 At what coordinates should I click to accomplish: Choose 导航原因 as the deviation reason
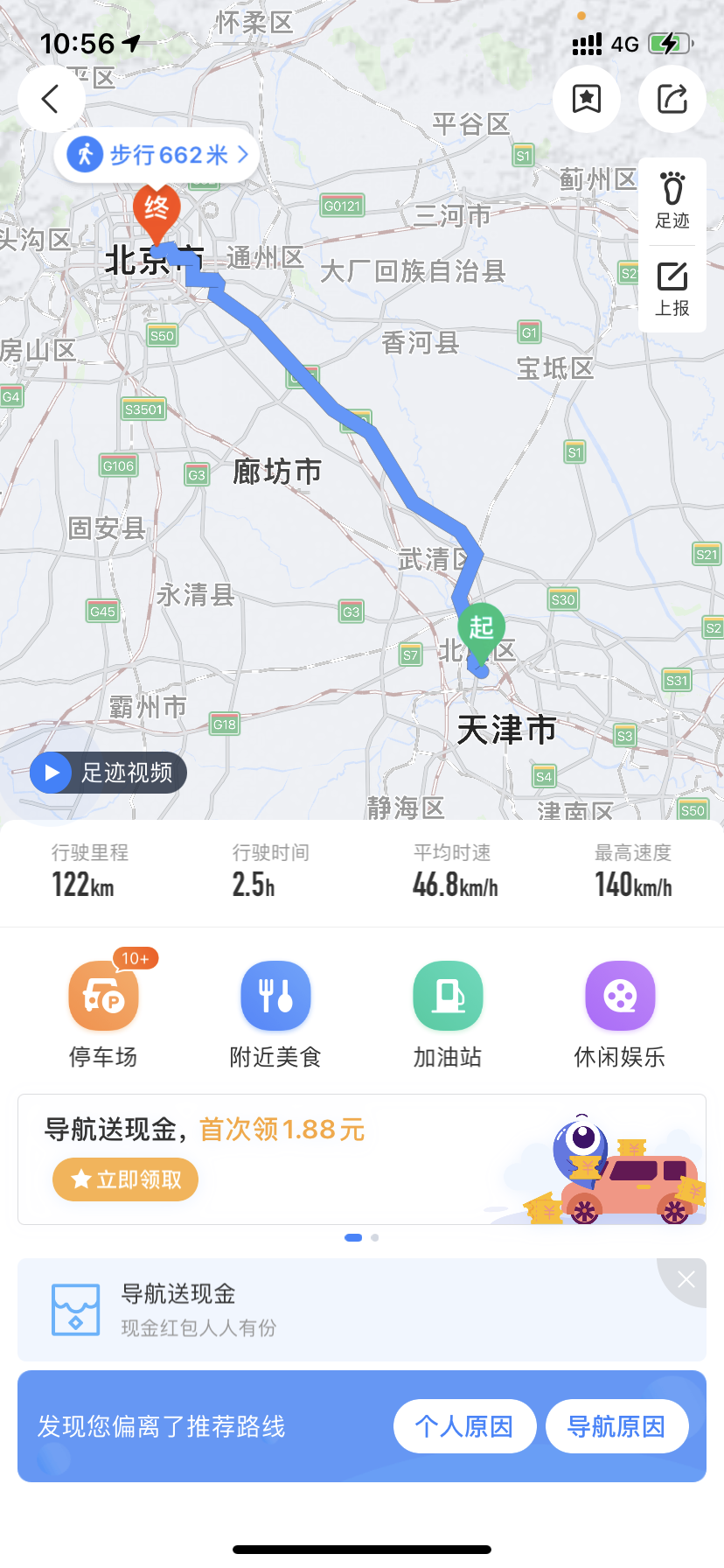[x=616, y=1426]
